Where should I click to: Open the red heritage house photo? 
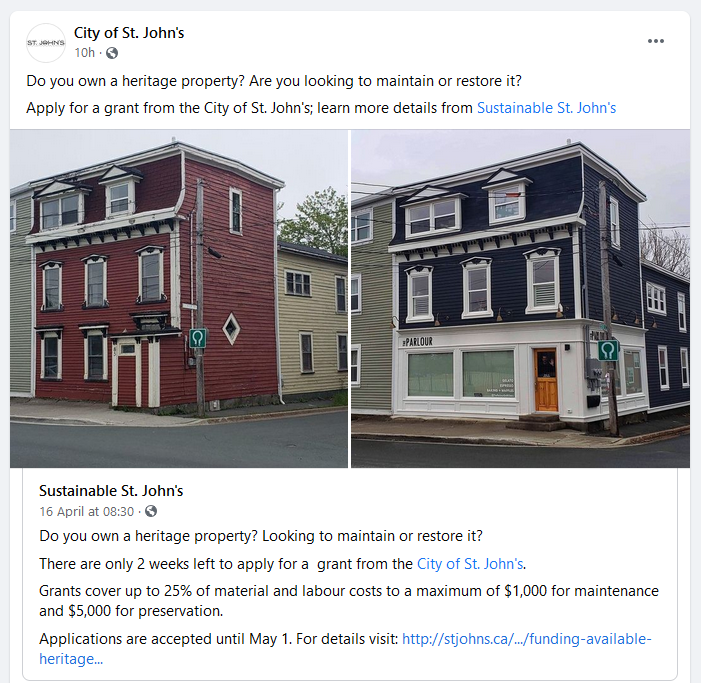click(x=179, y=299)
